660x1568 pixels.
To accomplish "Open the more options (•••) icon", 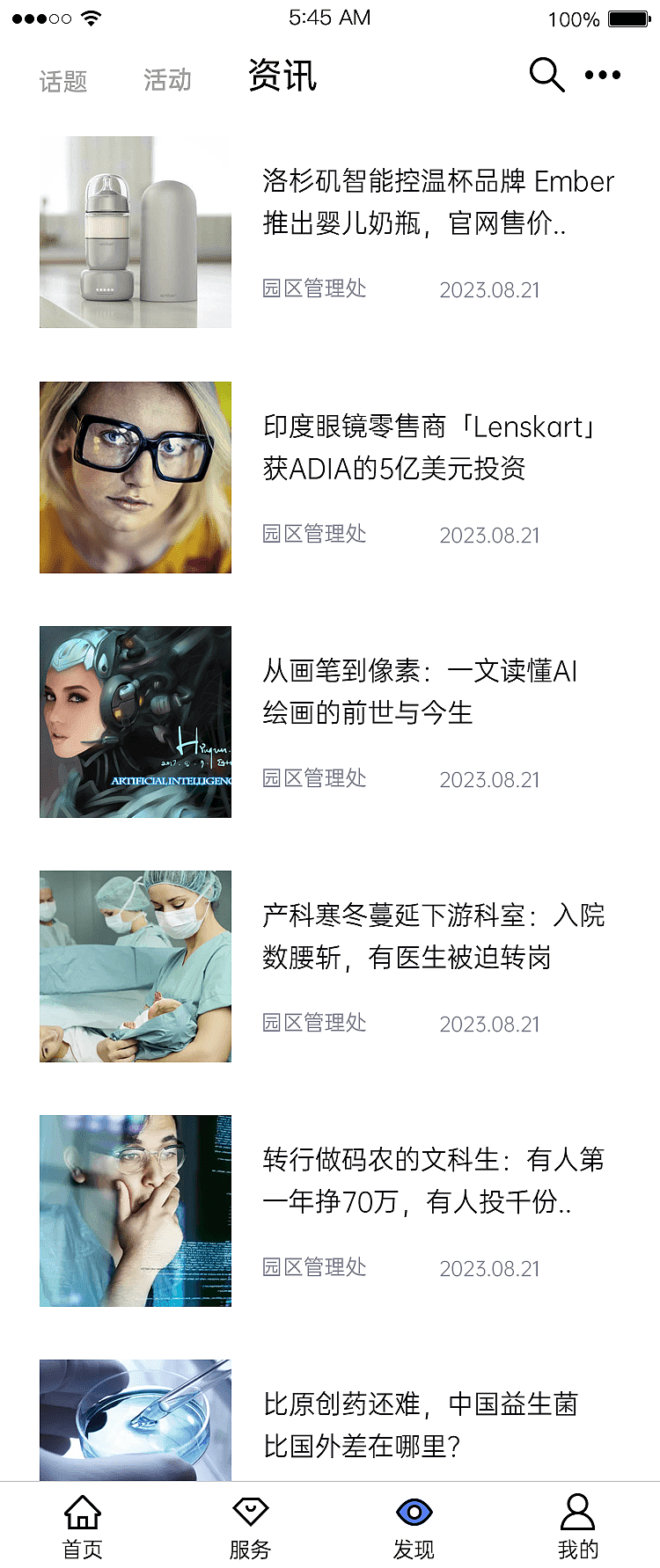I will tap(601, 76).
